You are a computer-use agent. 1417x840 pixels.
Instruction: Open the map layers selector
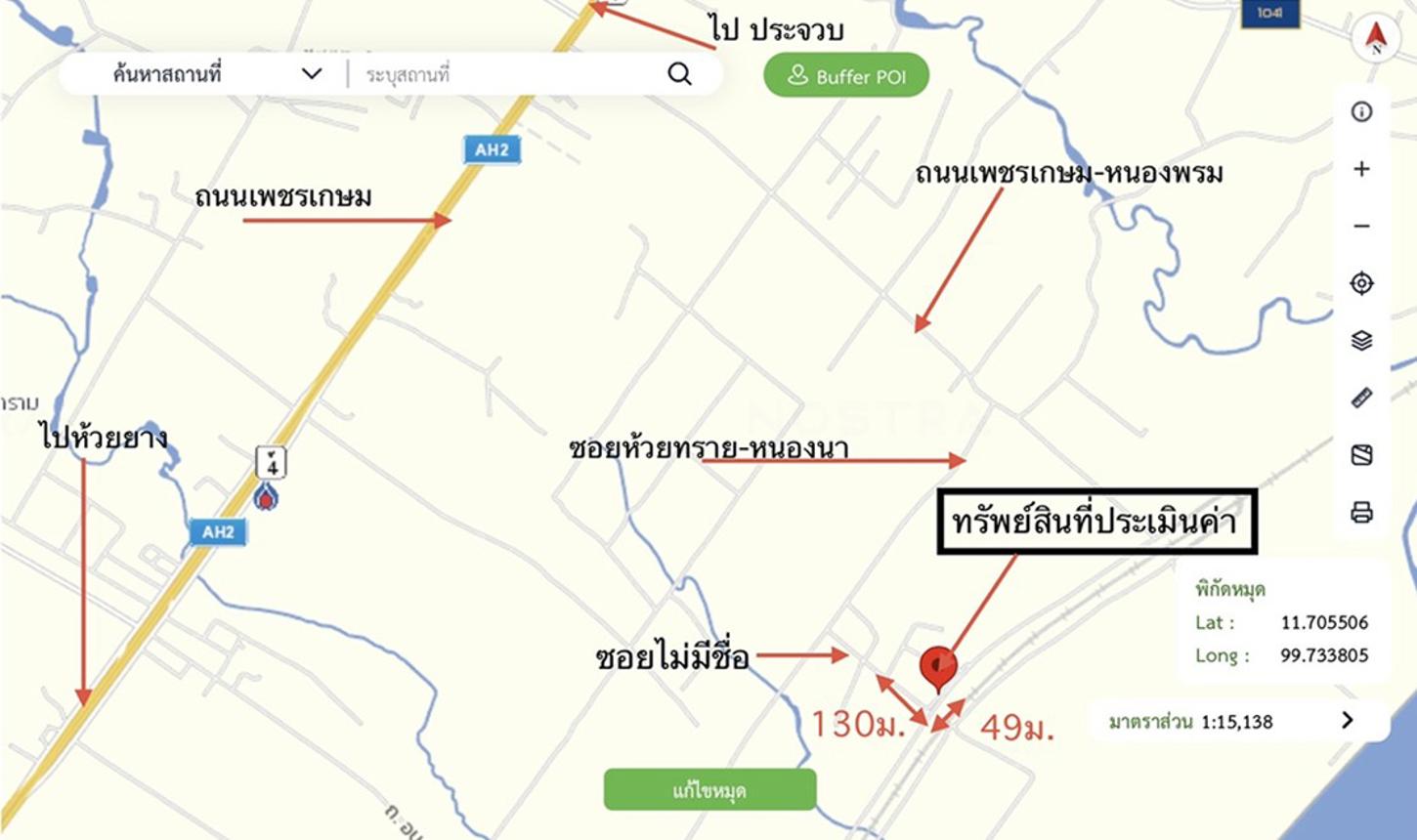point(1361,341)
